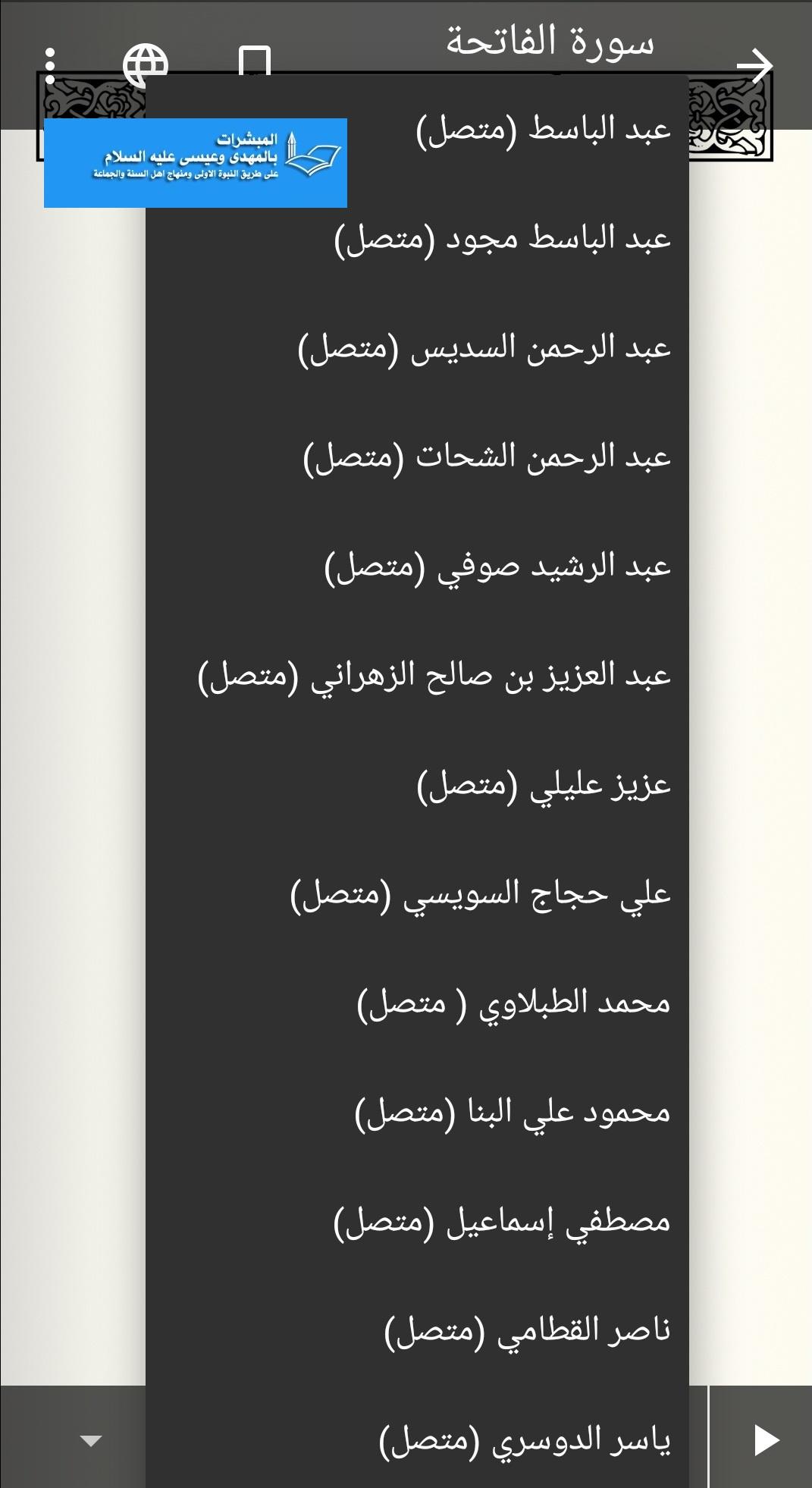Choose مصطفي إسماعيل reciter

coord(502,1221)
